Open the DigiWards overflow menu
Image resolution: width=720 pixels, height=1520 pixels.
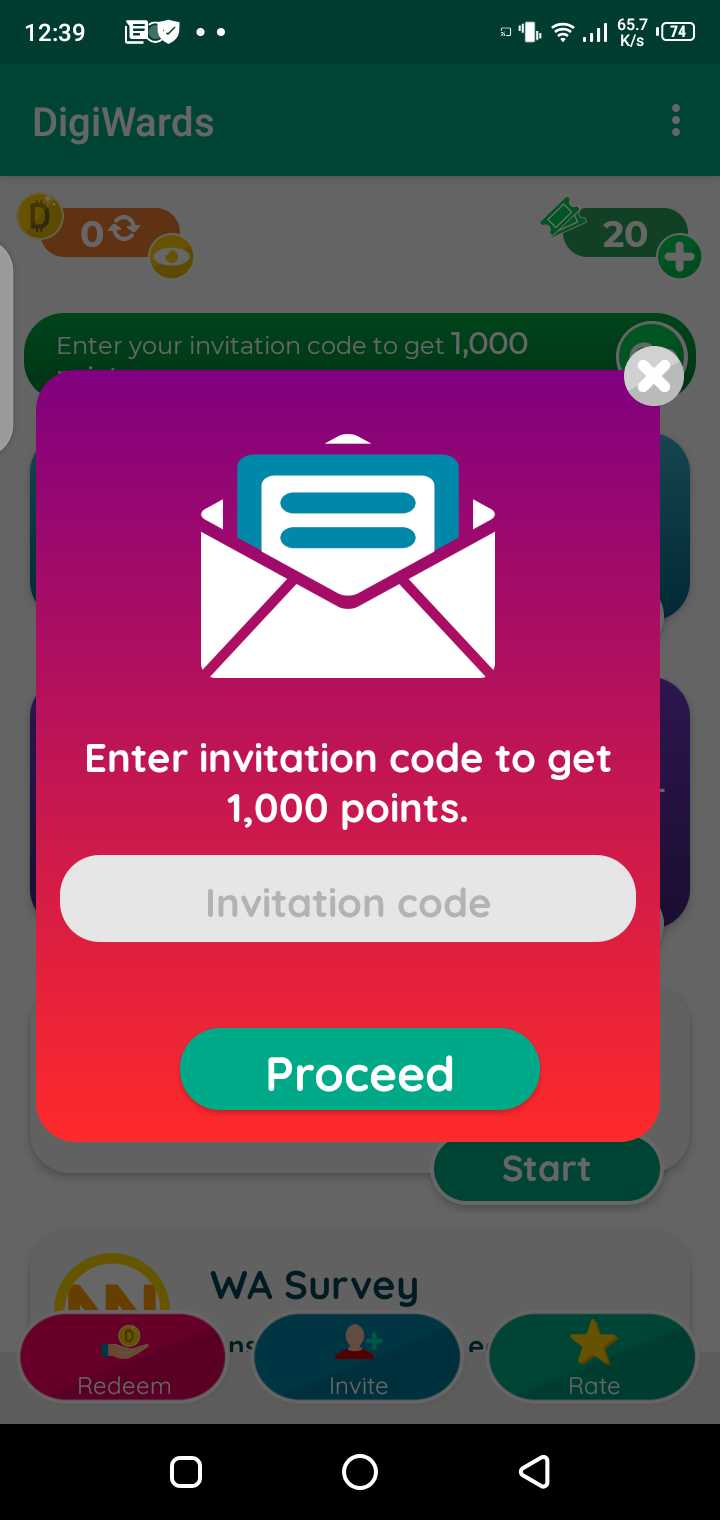pos(676,121)
